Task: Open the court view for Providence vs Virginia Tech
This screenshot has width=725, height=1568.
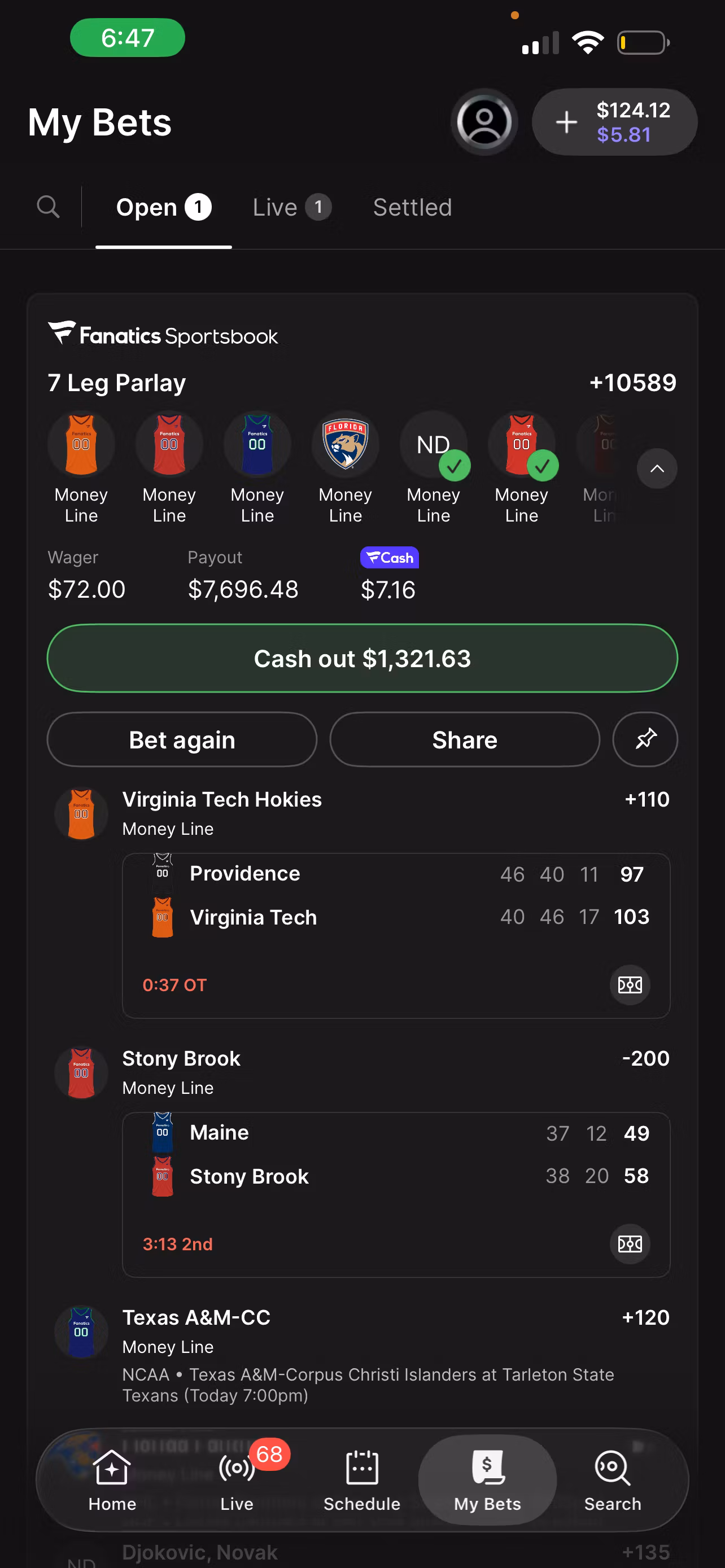Action: [x=630, y=984]
